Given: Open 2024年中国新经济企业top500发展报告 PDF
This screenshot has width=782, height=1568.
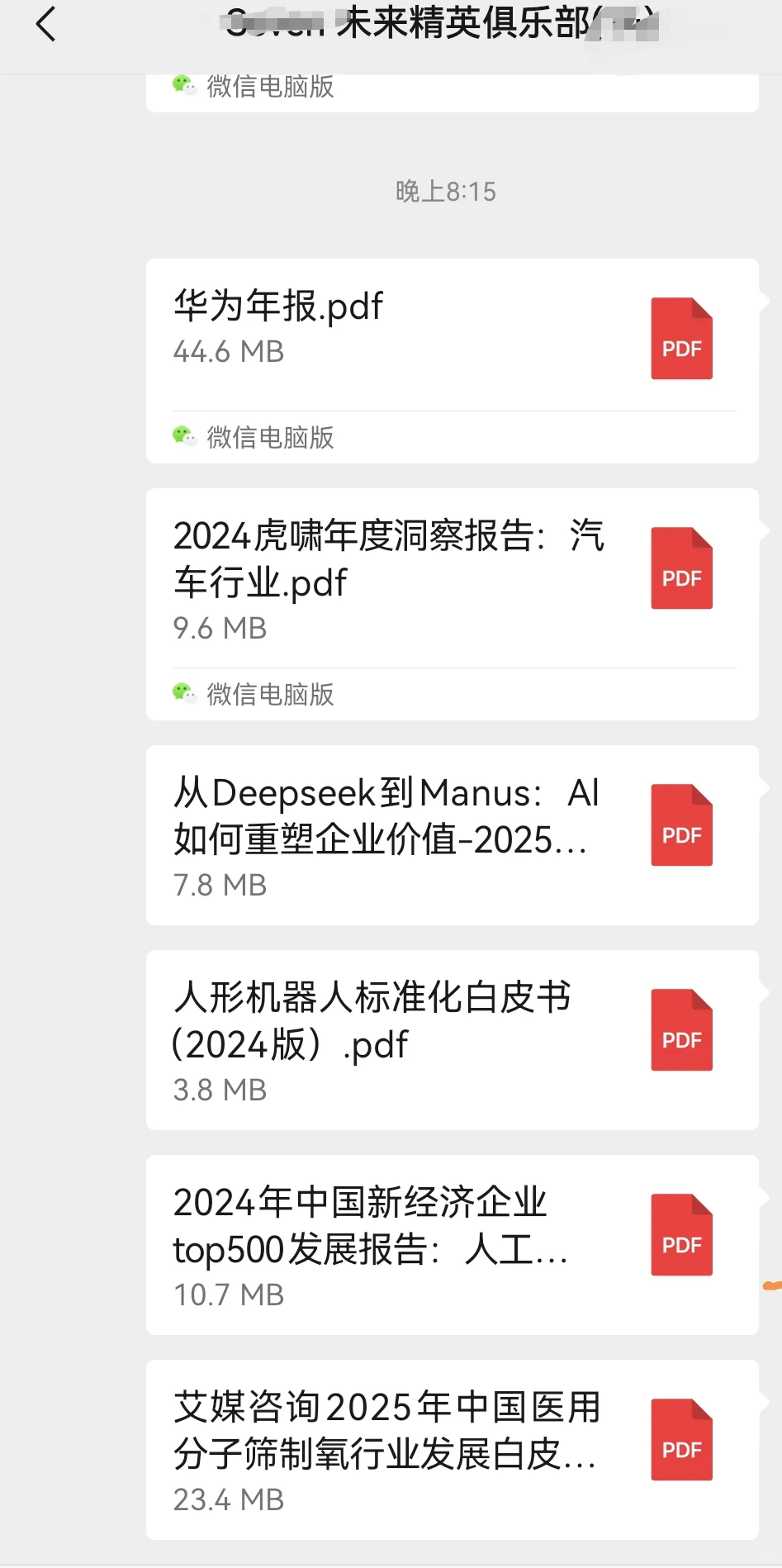Looking at the screenshot, I should [x=451, y=1244].
